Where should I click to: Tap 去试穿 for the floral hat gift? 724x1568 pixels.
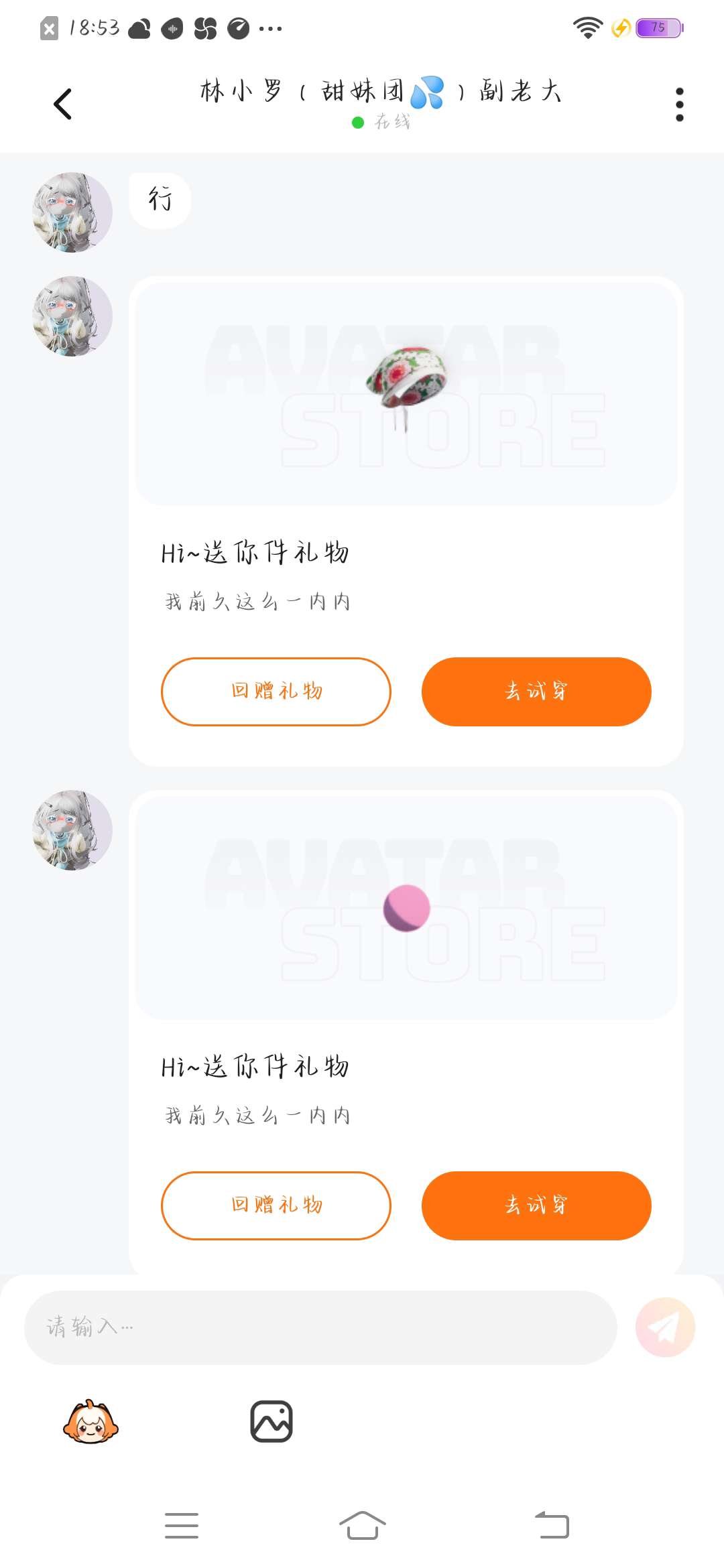[536, 692]
